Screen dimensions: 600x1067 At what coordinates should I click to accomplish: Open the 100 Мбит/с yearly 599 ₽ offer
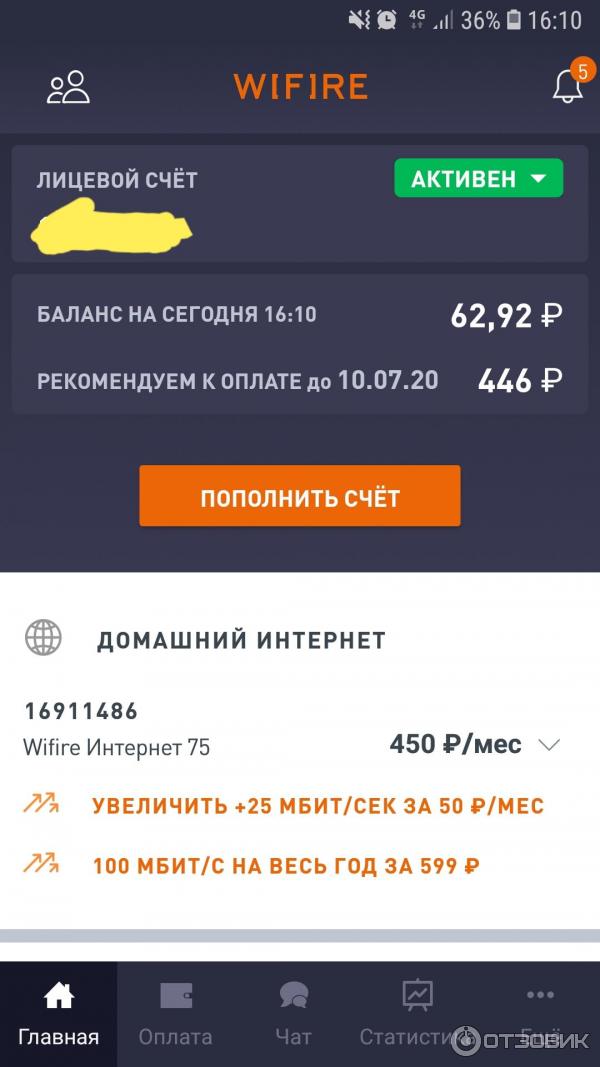pos(286,866)
